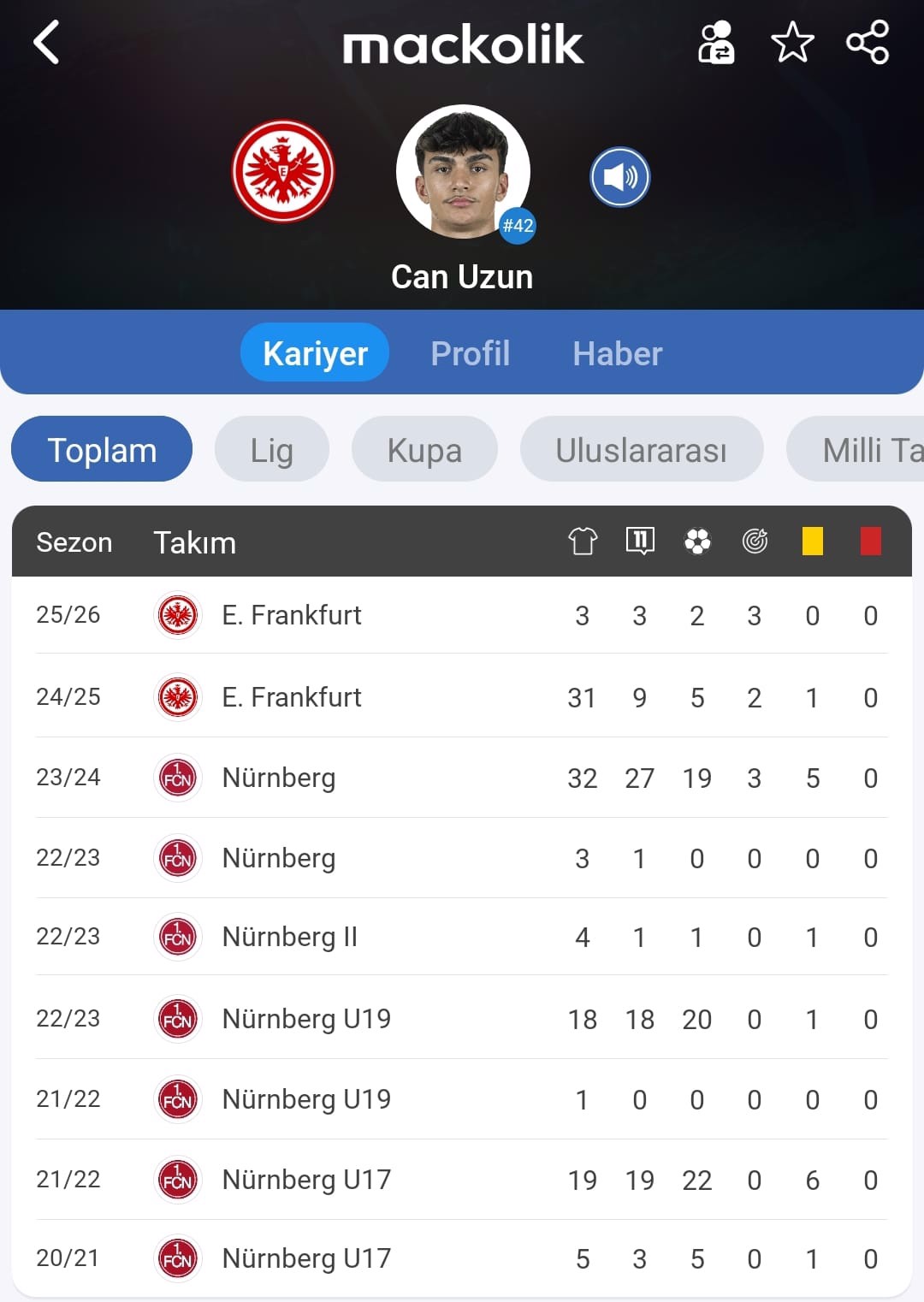
Task: Filter career stats by Uluslararası
Action: 641,450
